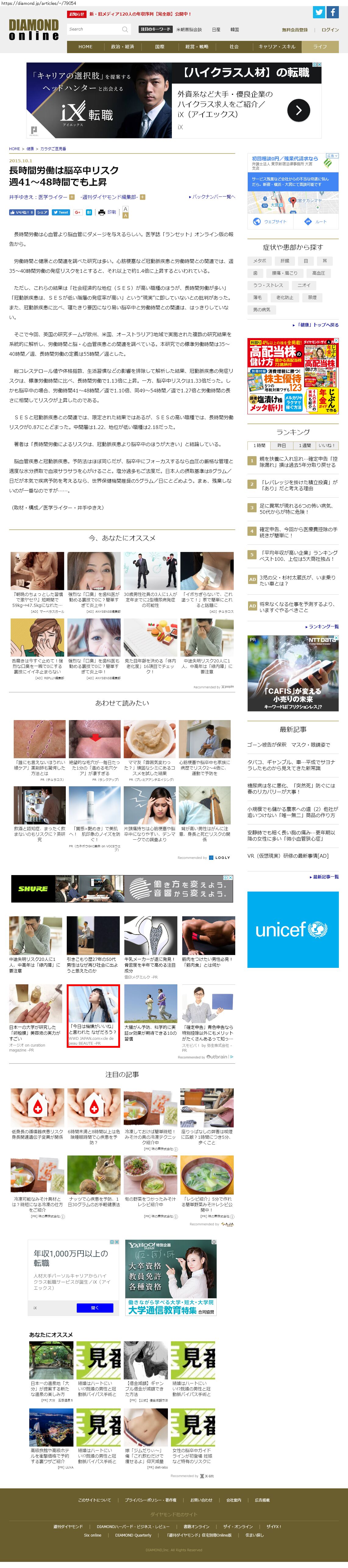Go back via 「健康」トップへ戻る link
Image resolution: width=348 pixels, height=1568 pixels.
pos(317,325)
